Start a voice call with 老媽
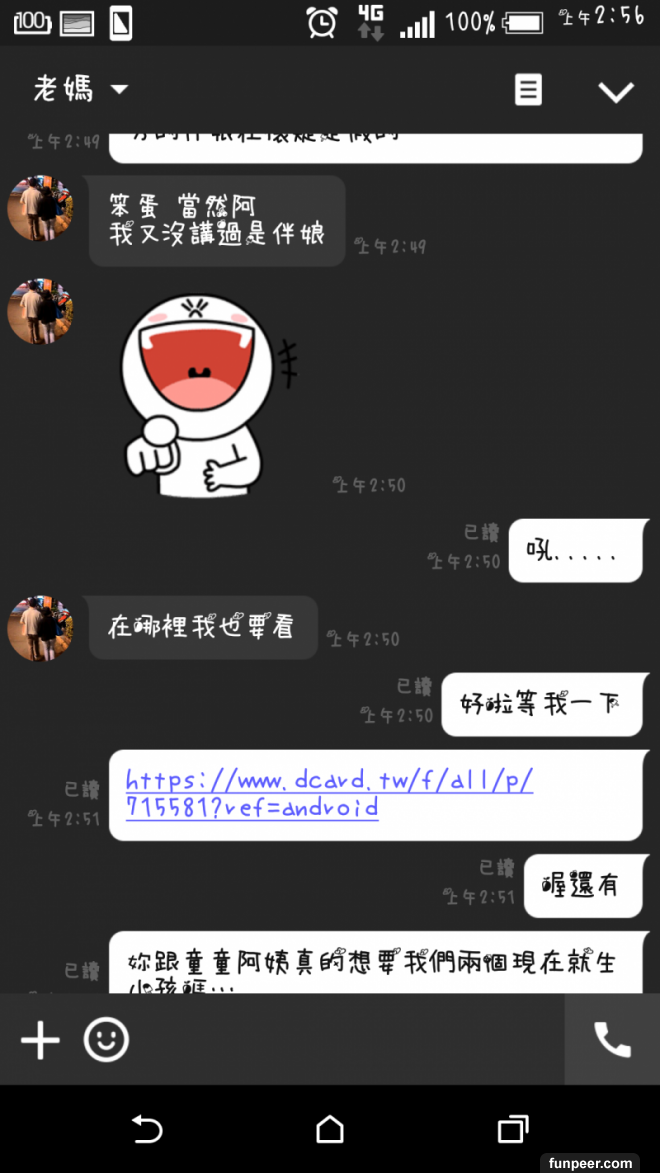Image resolution: width=660 pixels, height=1173 pixels. pos(612,1040)
